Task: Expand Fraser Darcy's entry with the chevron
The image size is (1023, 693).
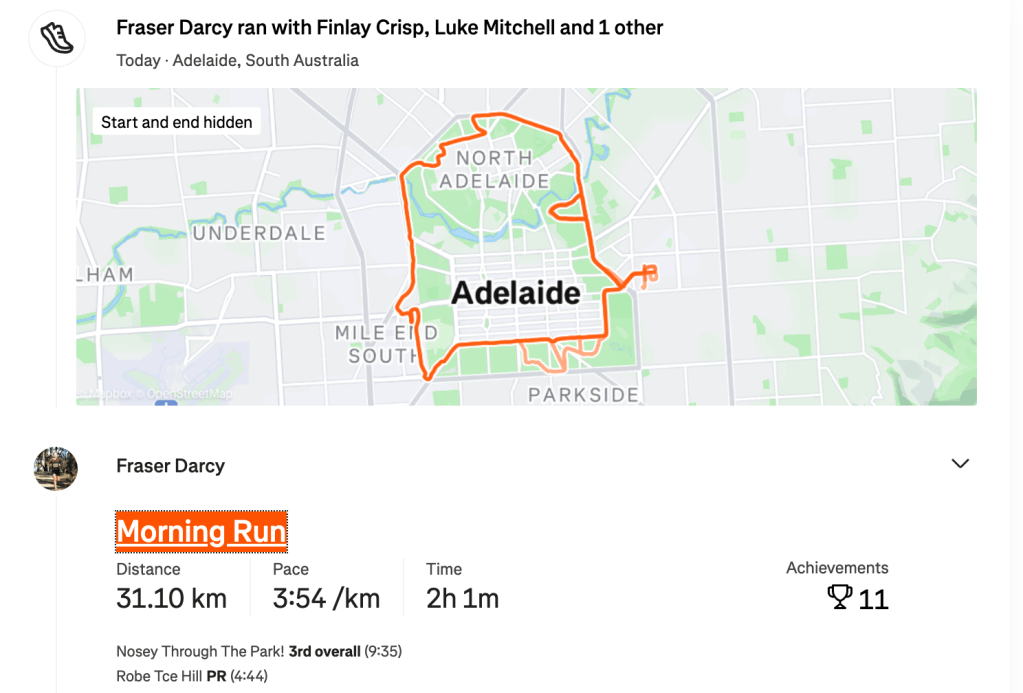Action: [x=960, y=464]
